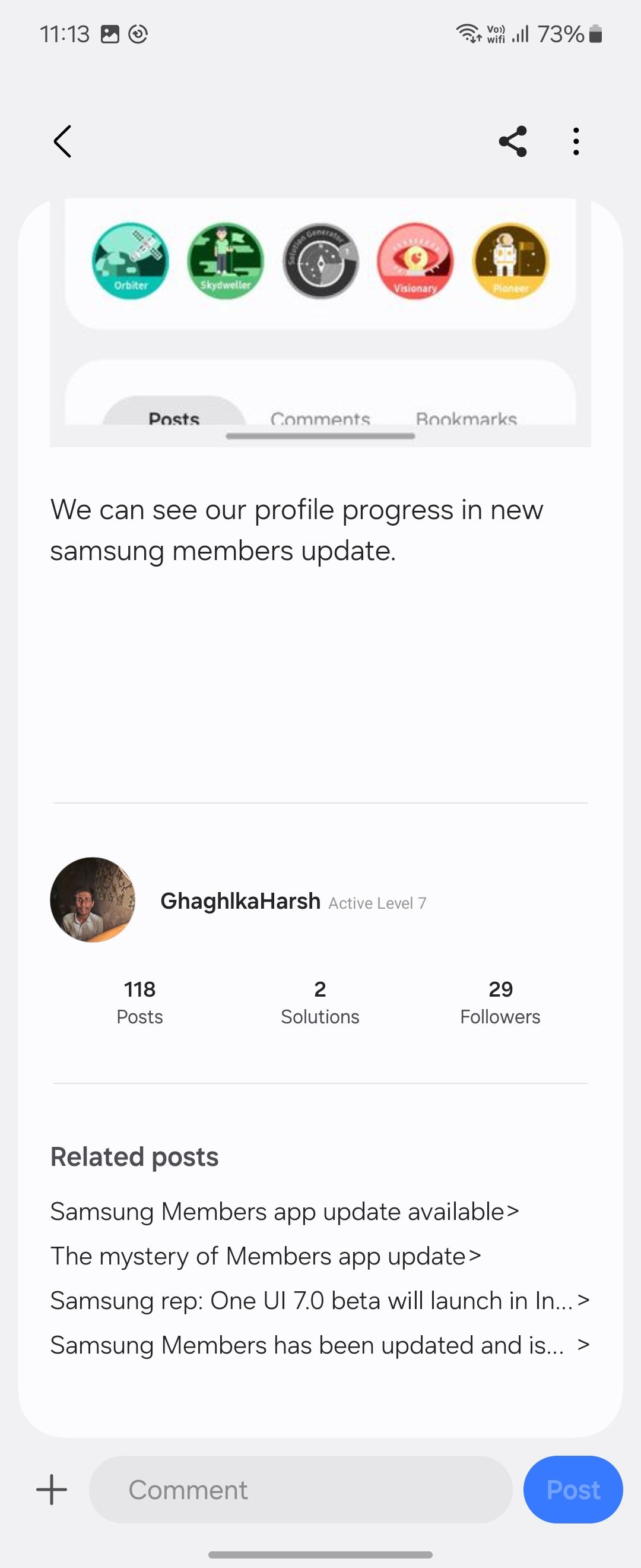Viewport: 641px width, 1568px height.
Task: Tap the Pioneer astronaut badge
Action: [x=510, y=261]
